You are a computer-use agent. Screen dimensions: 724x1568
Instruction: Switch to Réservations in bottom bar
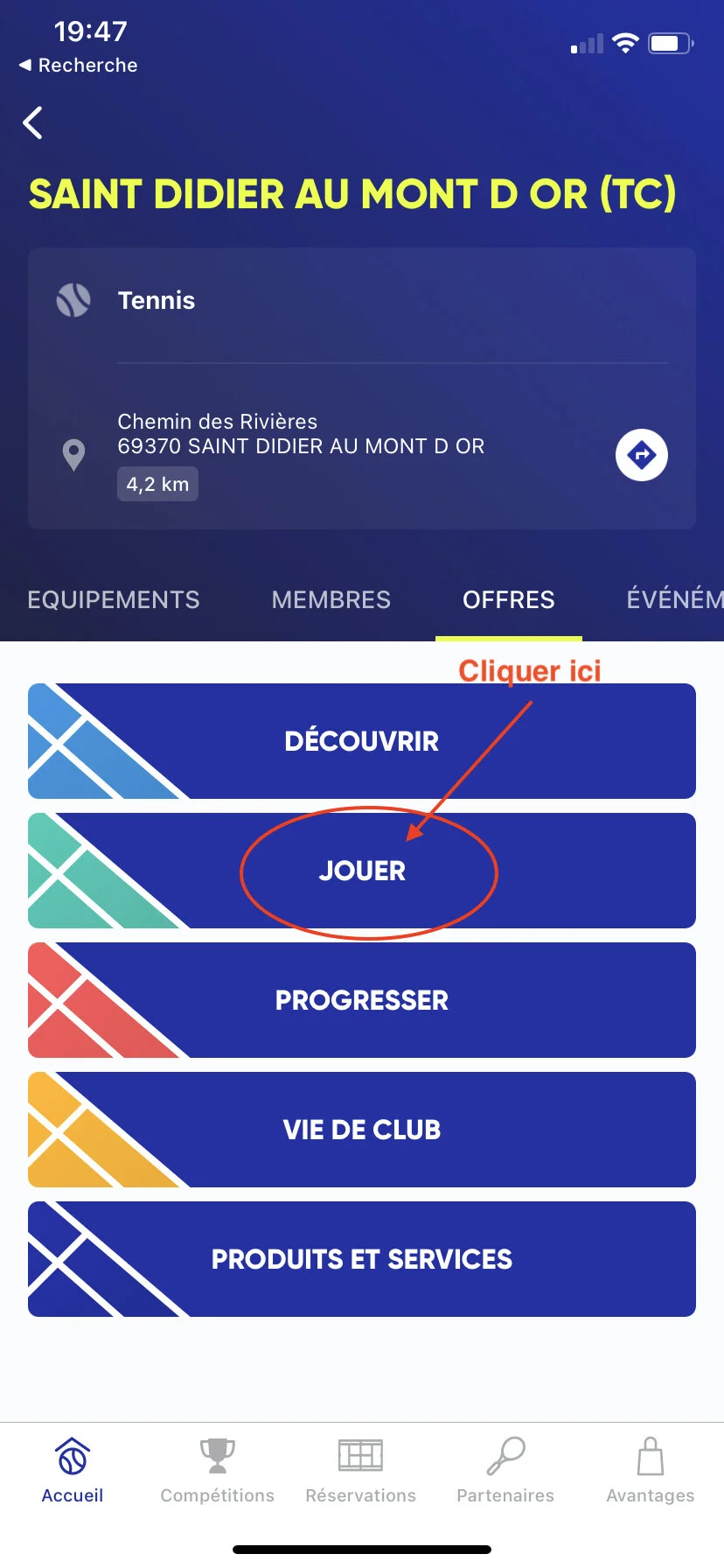[x=361, y=1470]
